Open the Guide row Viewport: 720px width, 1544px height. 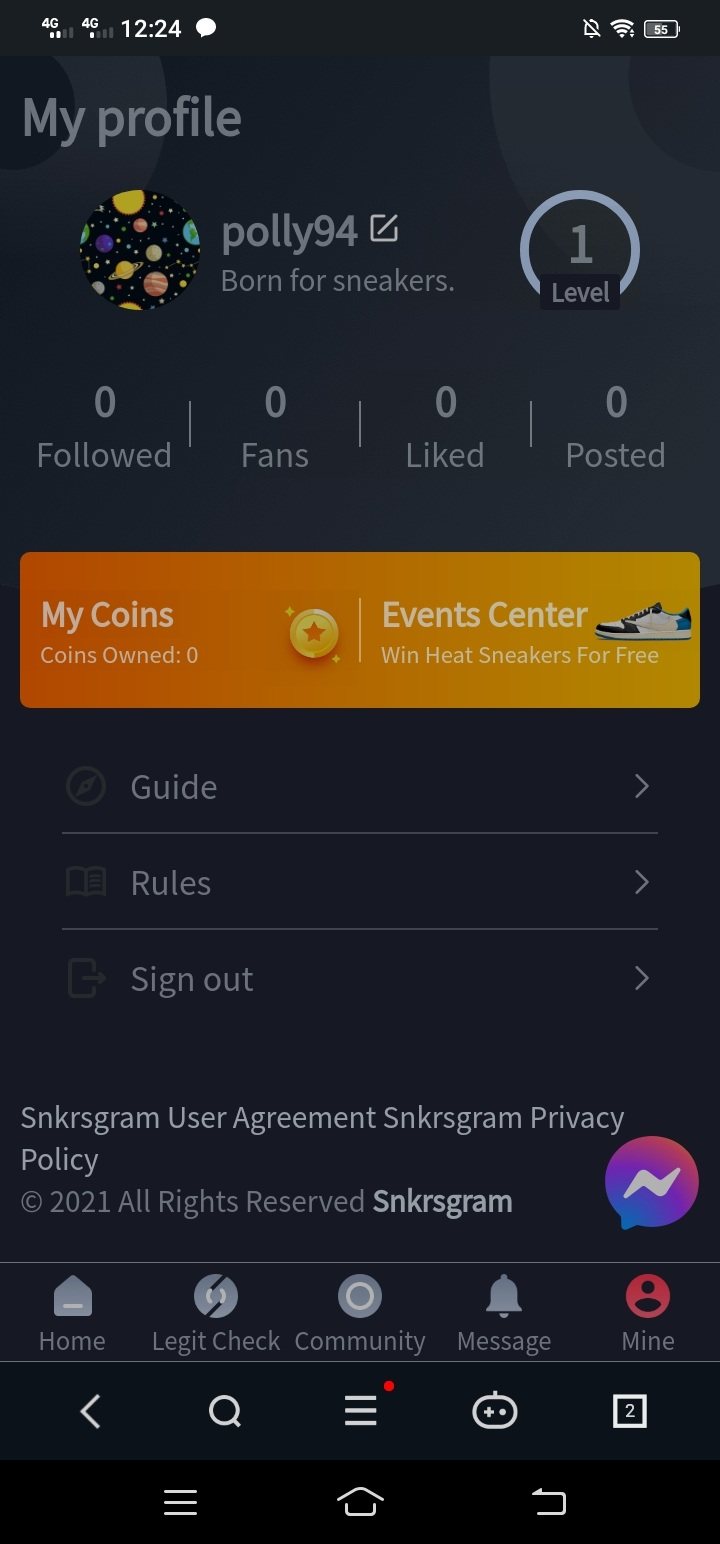pos(360,787)
